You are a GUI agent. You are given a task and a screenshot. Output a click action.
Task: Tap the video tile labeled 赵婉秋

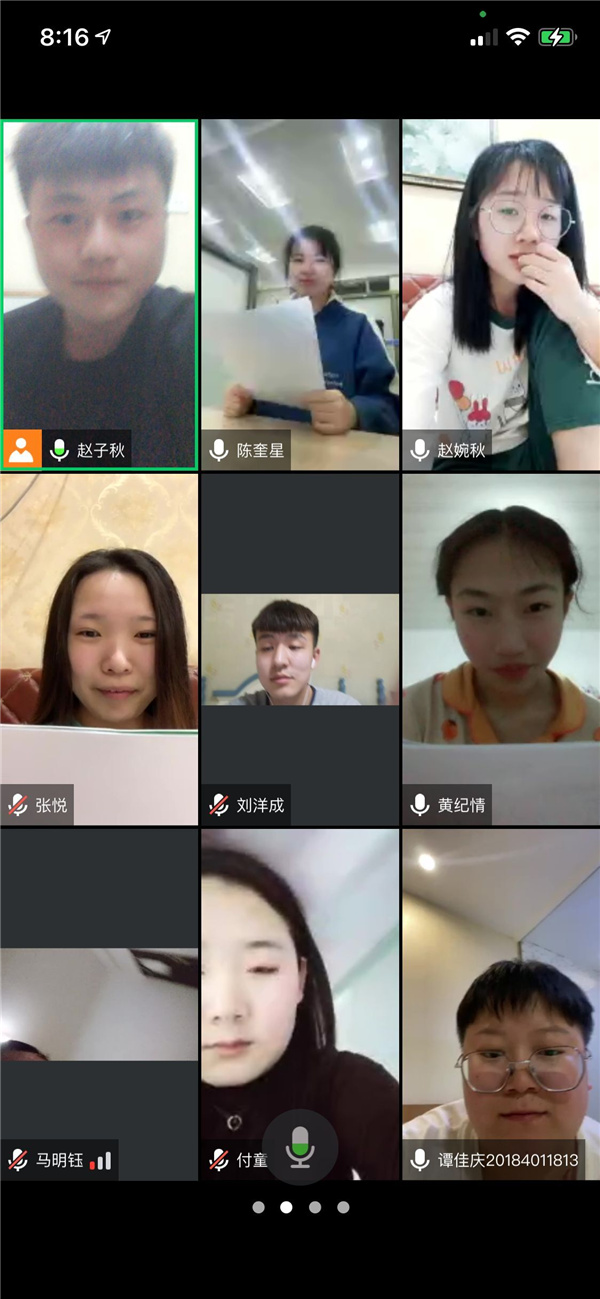[501, 295]
